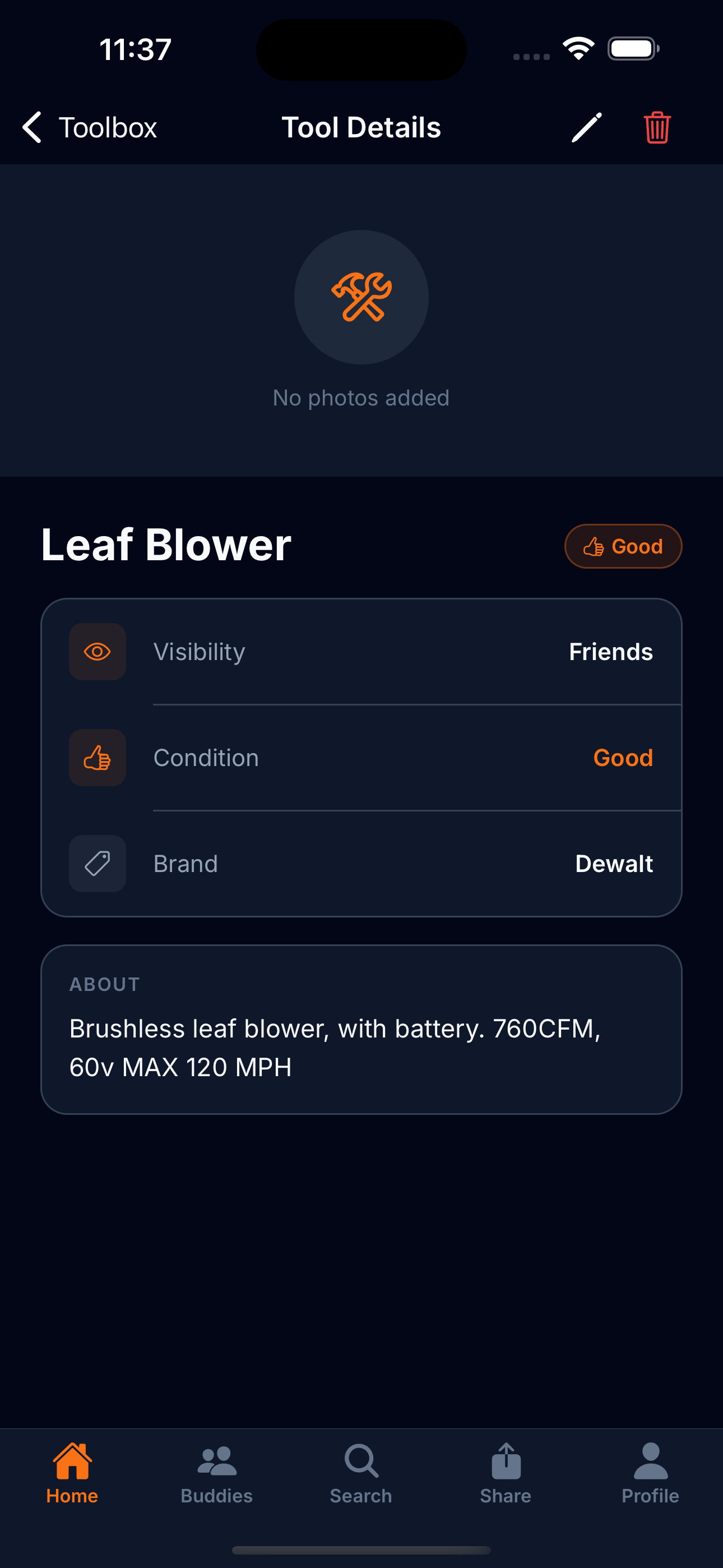Open the Brand field showing Dewalt
Image resolution: width=723 pixels, height=1568 pixels.
pos(361,863)
